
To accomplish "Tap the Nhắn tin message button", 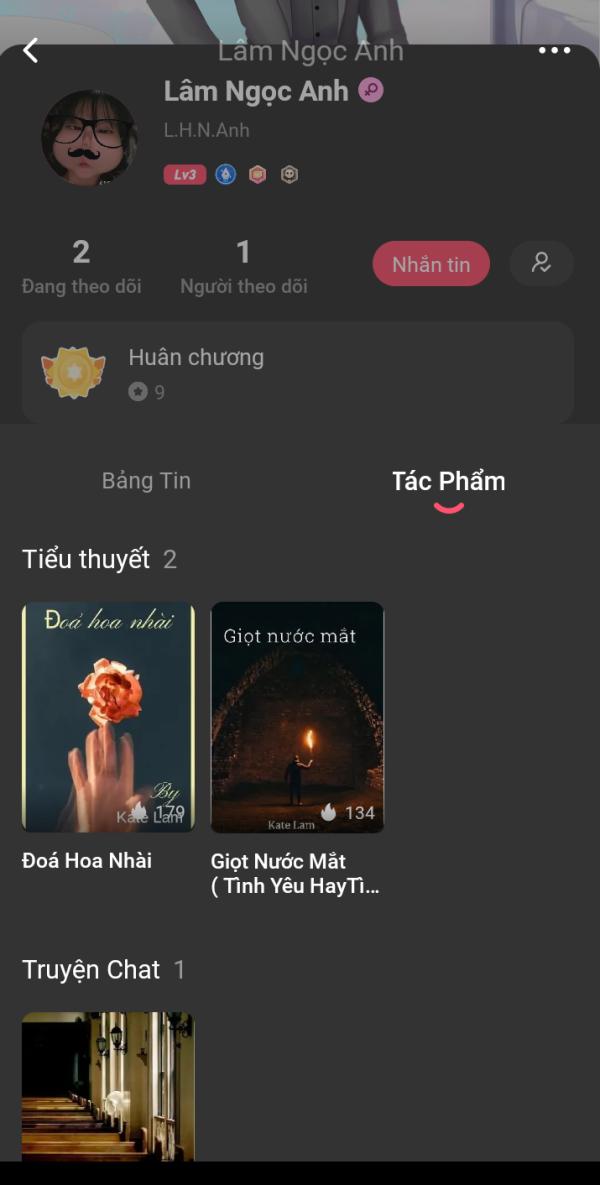I will click(431, 264).
